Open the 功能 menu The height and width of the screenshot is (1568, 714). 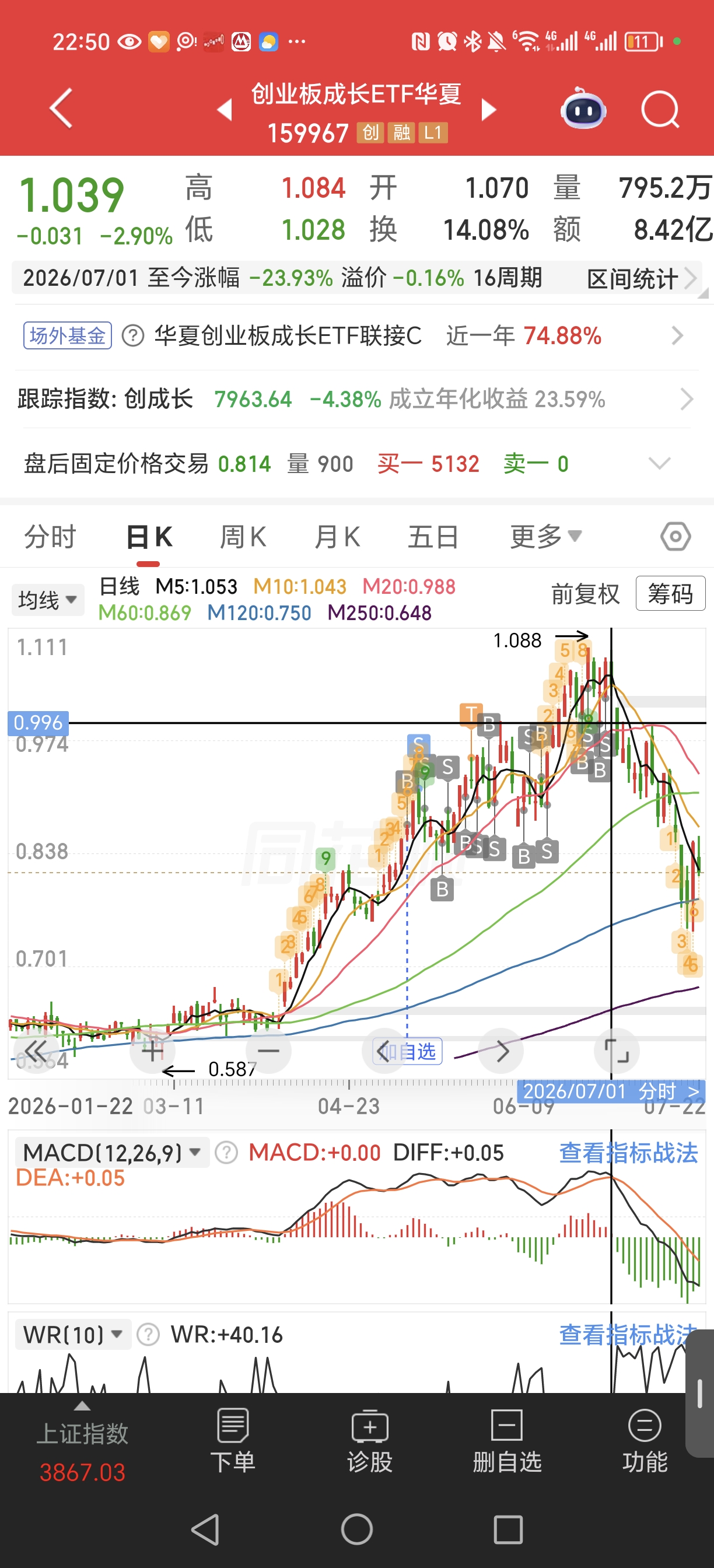[645, 1441]
